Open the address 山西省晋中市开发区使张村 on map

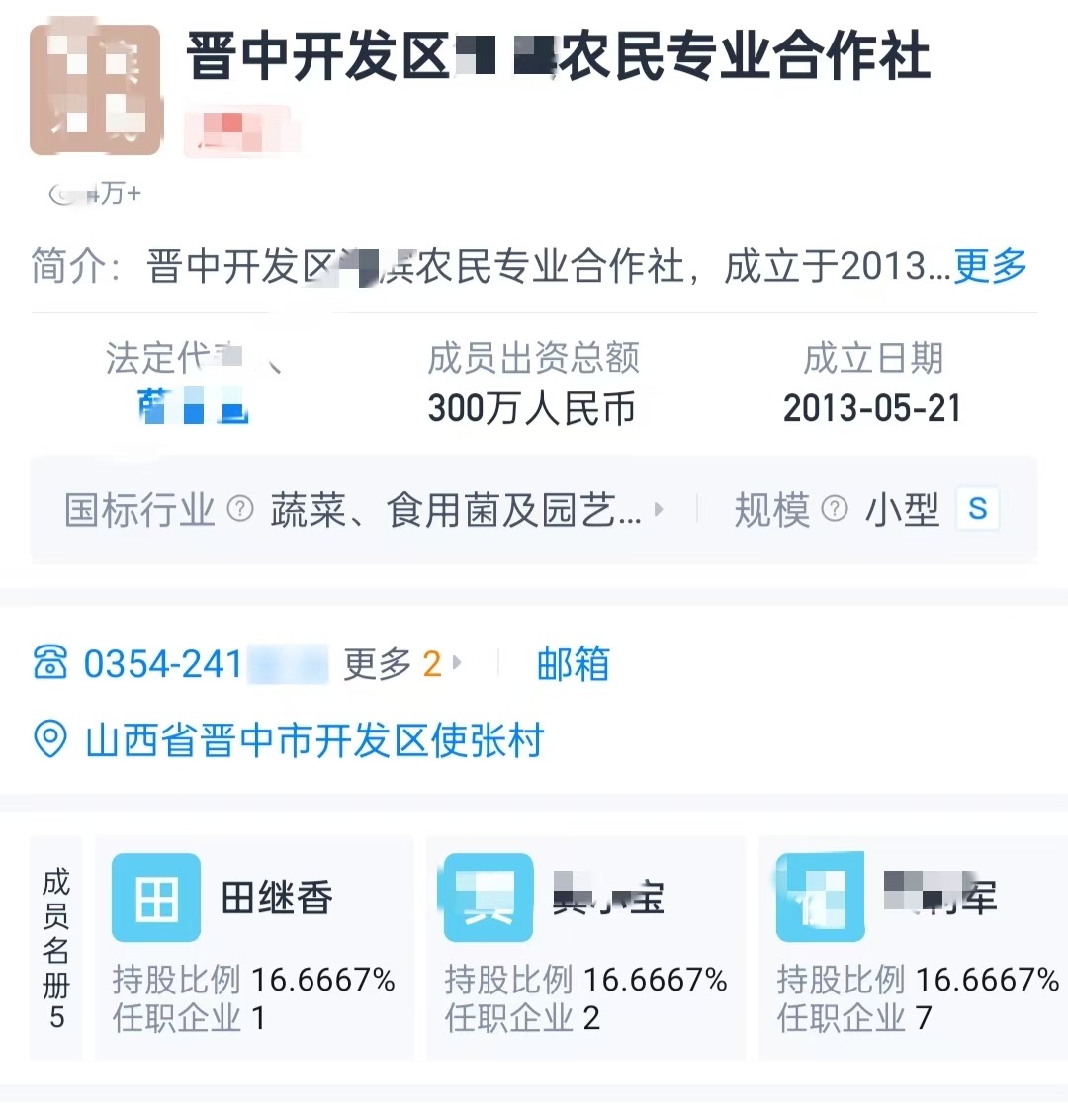[x=313, y=740]
